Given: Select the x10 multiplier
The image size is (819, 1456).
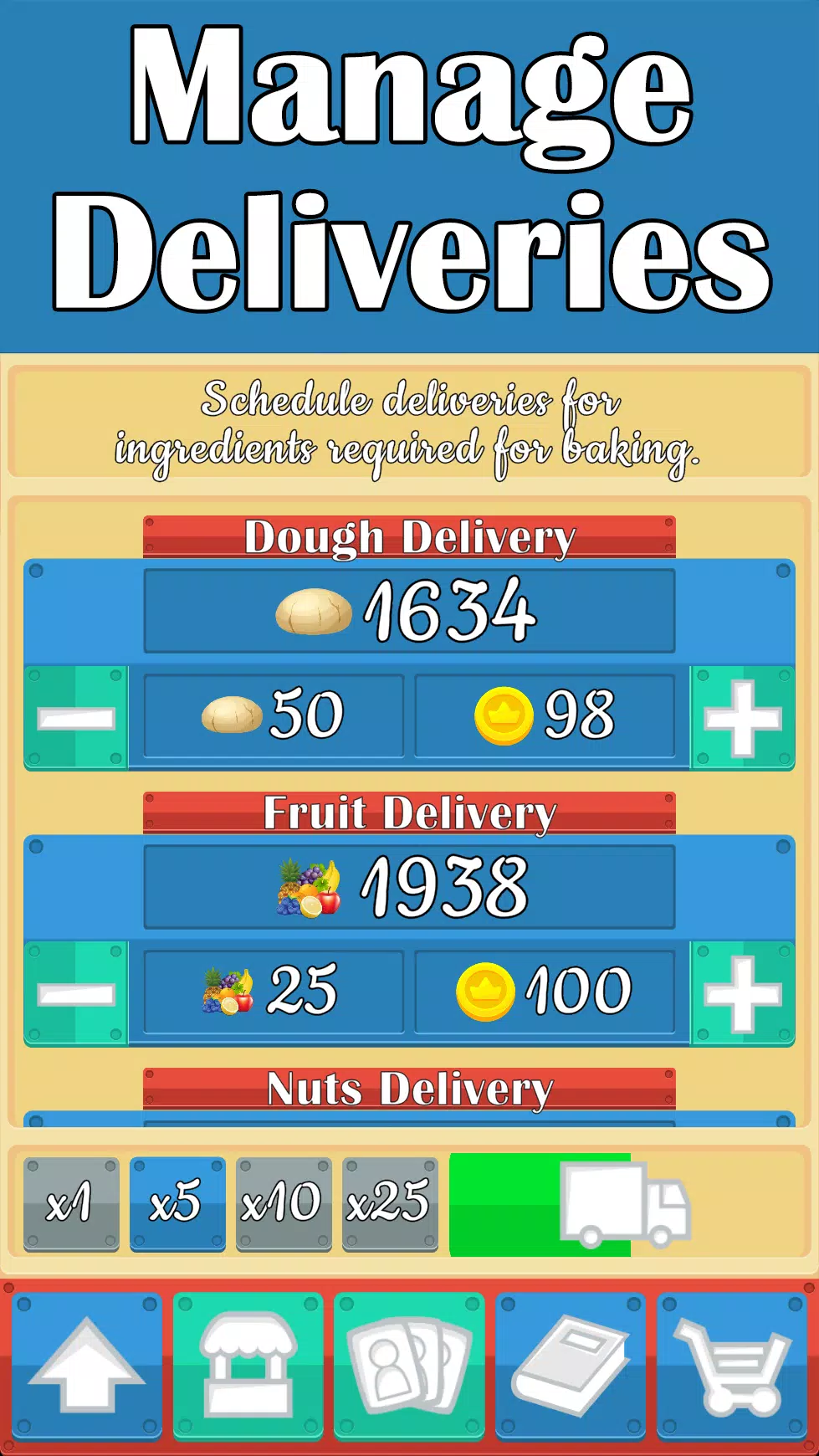Looking at the screenshot, I should pyautogui.click(x=284, y=1203).
